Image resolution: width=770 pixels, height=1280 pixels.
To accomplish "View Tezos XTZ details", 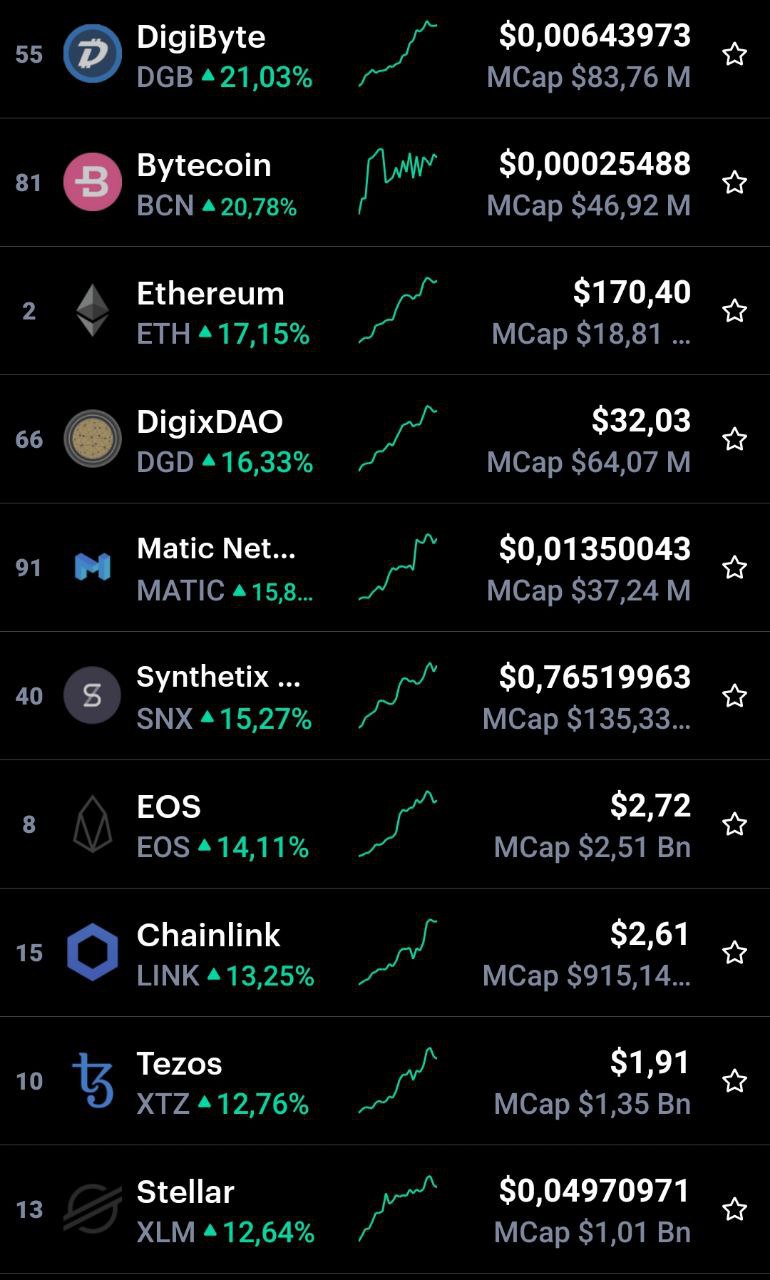I will [x=385, y=1081].
